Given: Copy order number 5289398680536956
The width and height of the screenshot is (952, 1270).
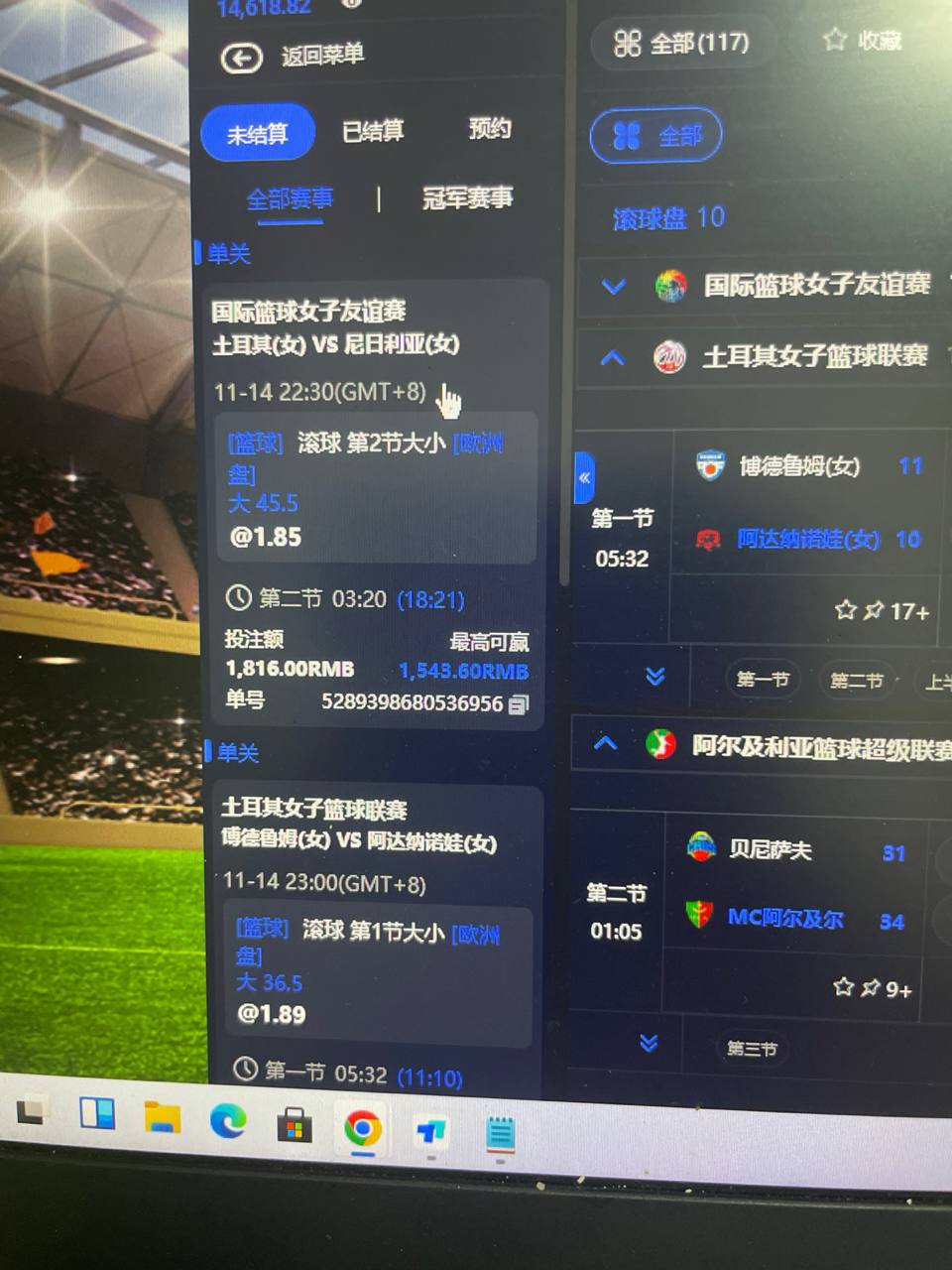Looking at the screenshot, I should [519, 704].
